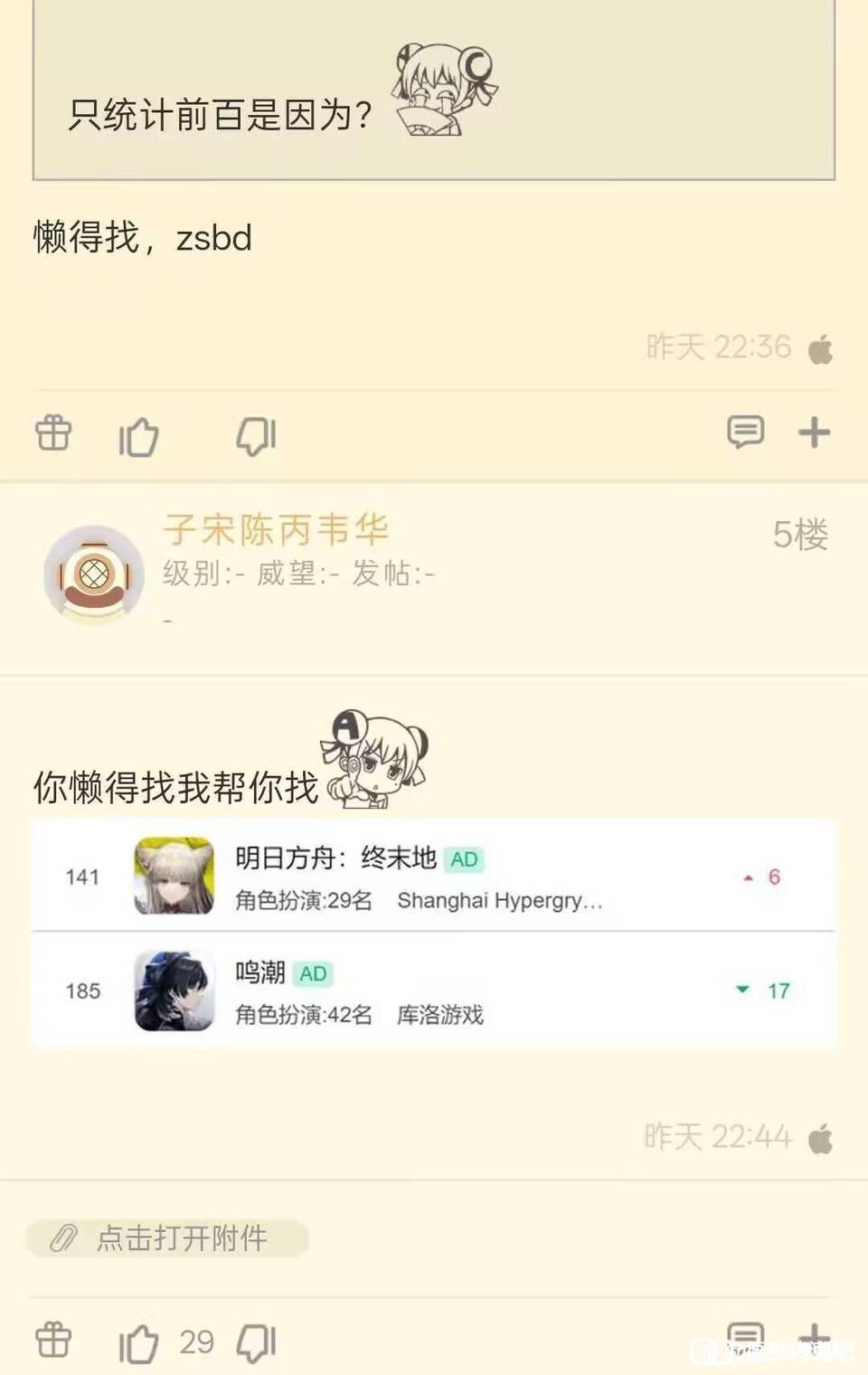
Task: View the avatar of 子宋陈丙韦华
Action: click(94, 574)
